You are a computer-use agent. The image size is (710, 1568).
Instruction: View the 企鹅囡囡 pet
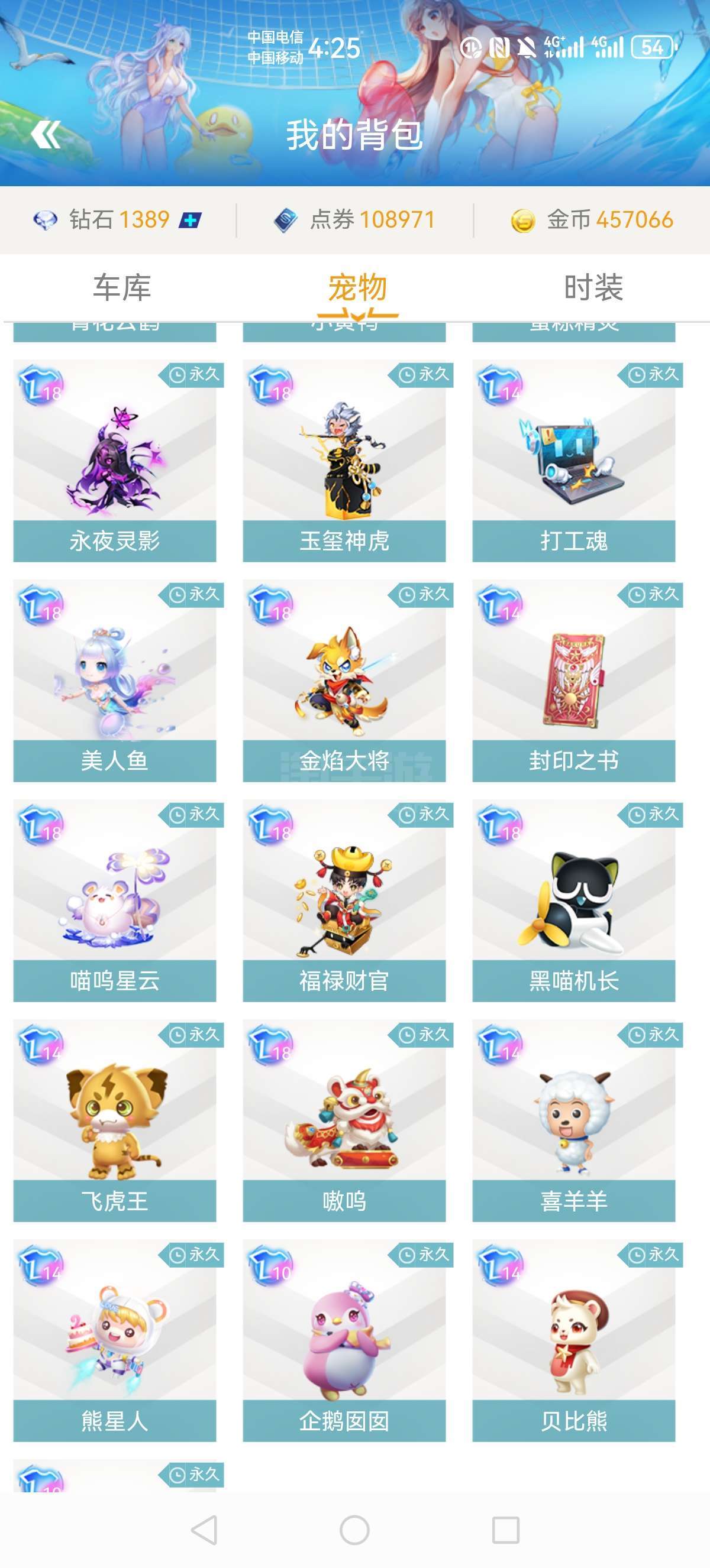pyautogui.click(x=344, y=1340)
